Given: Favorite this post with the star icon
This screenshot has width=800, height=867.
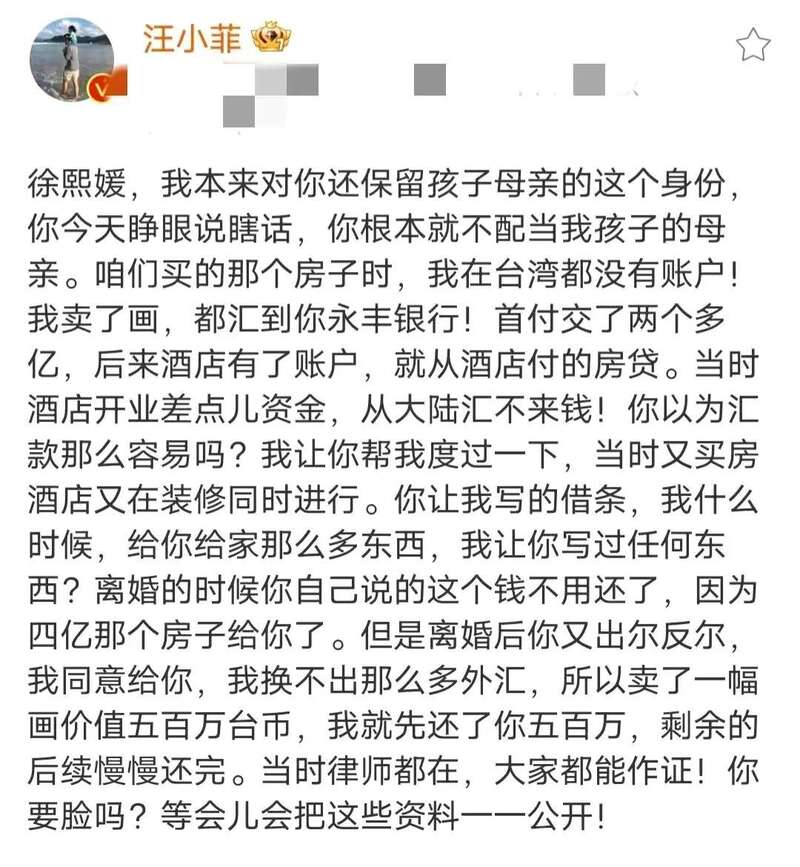Looking at the screenshot, I should tap(753, 45).
